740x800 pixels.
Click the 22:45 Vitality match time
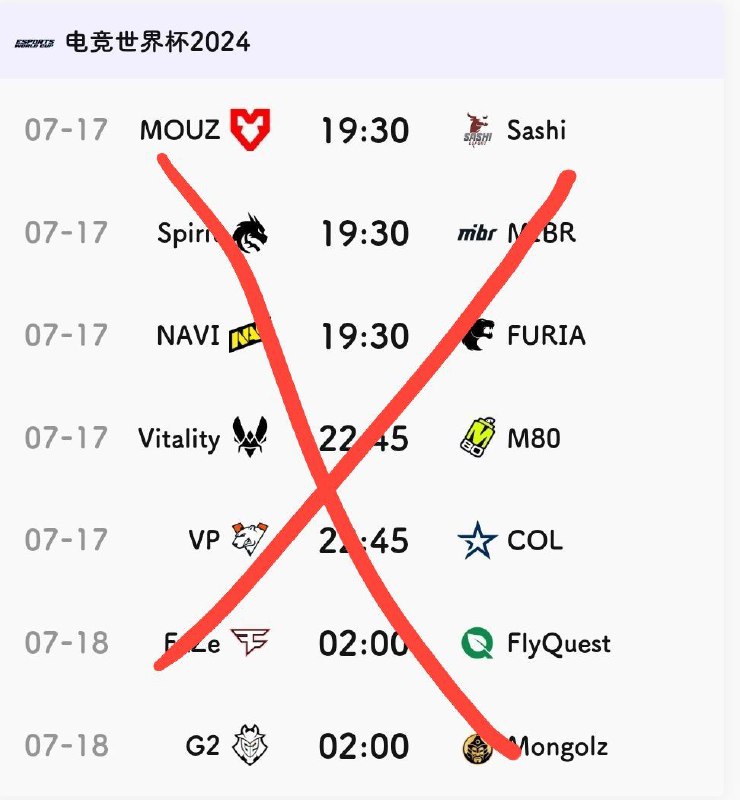coord(367,438)
